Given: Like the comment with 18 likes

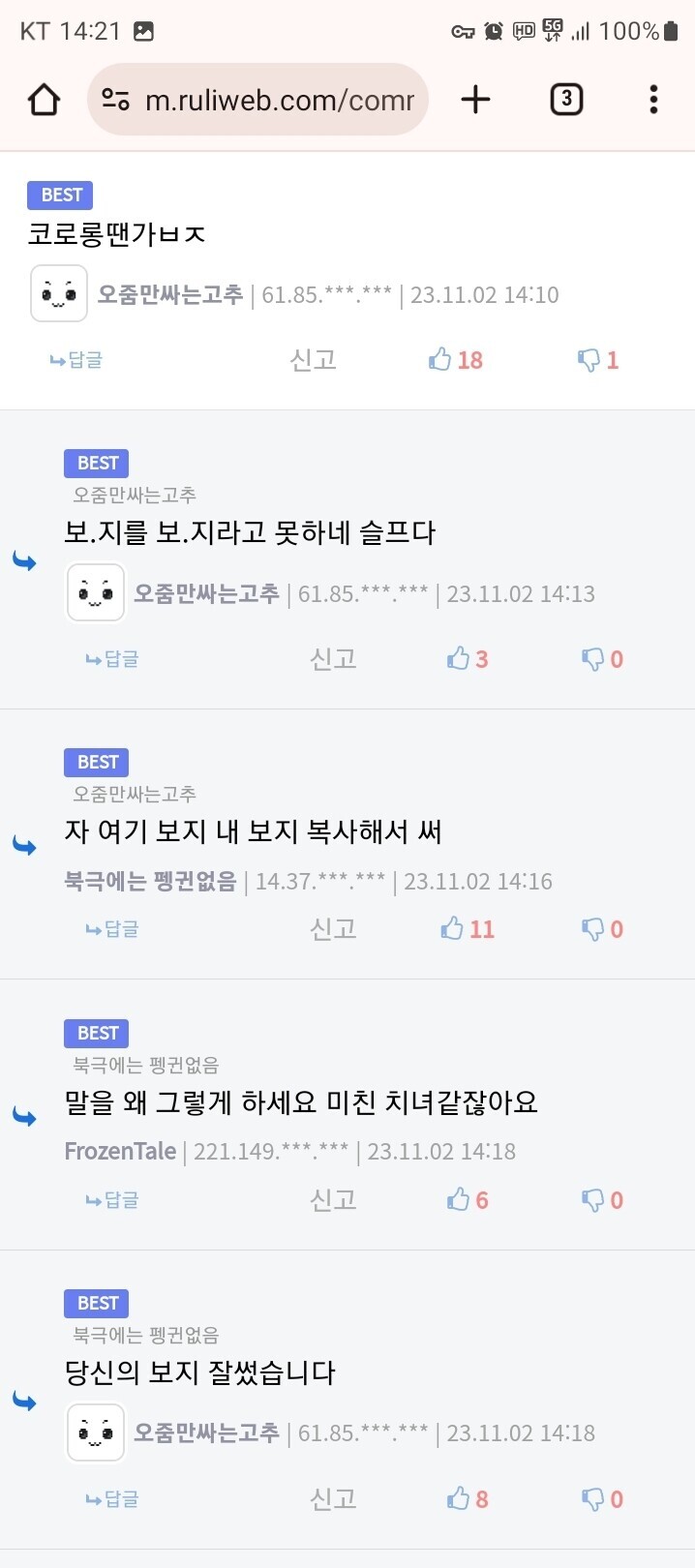Looking at the screenshot, I should 455,360.
